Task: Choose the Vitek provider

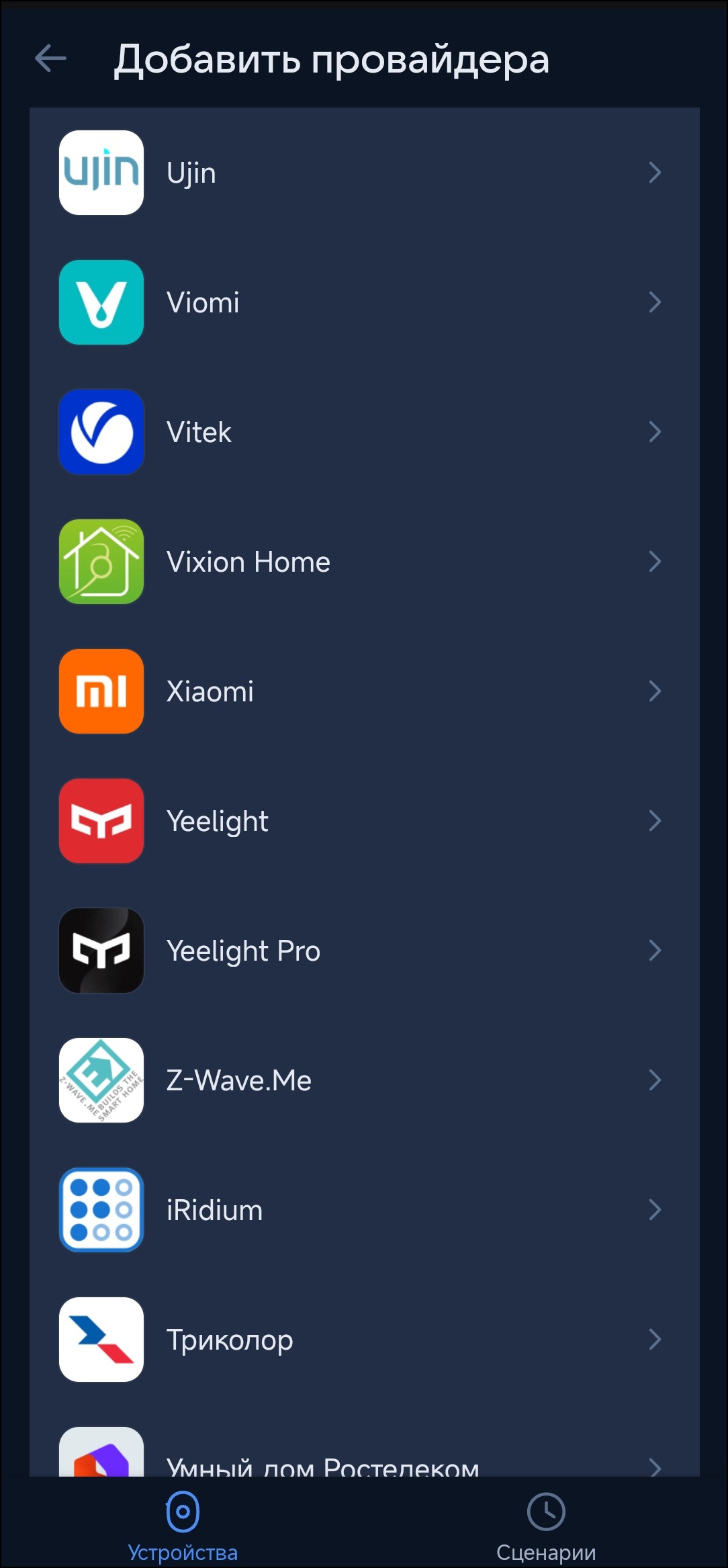Action: click(x=363, y=432)
